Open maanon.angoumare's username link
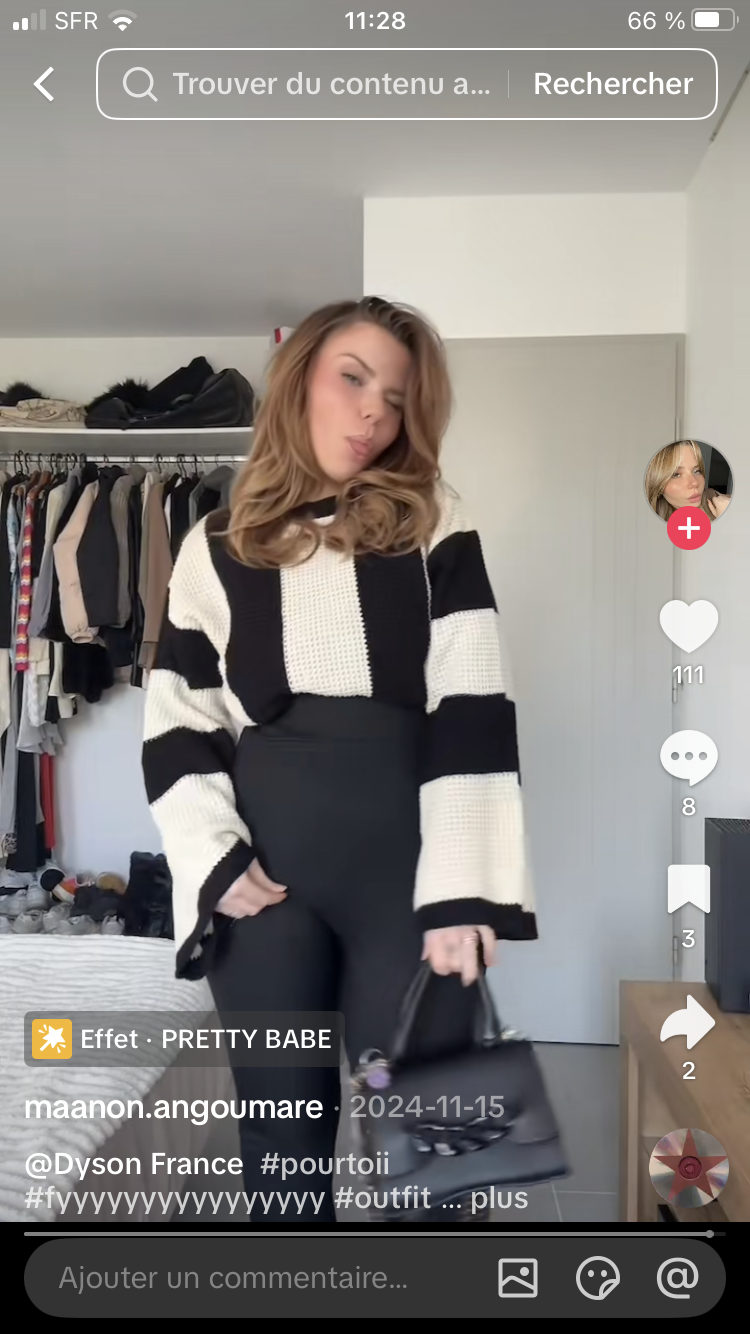Viewport: 750px width, 1334px height. 173,1107
